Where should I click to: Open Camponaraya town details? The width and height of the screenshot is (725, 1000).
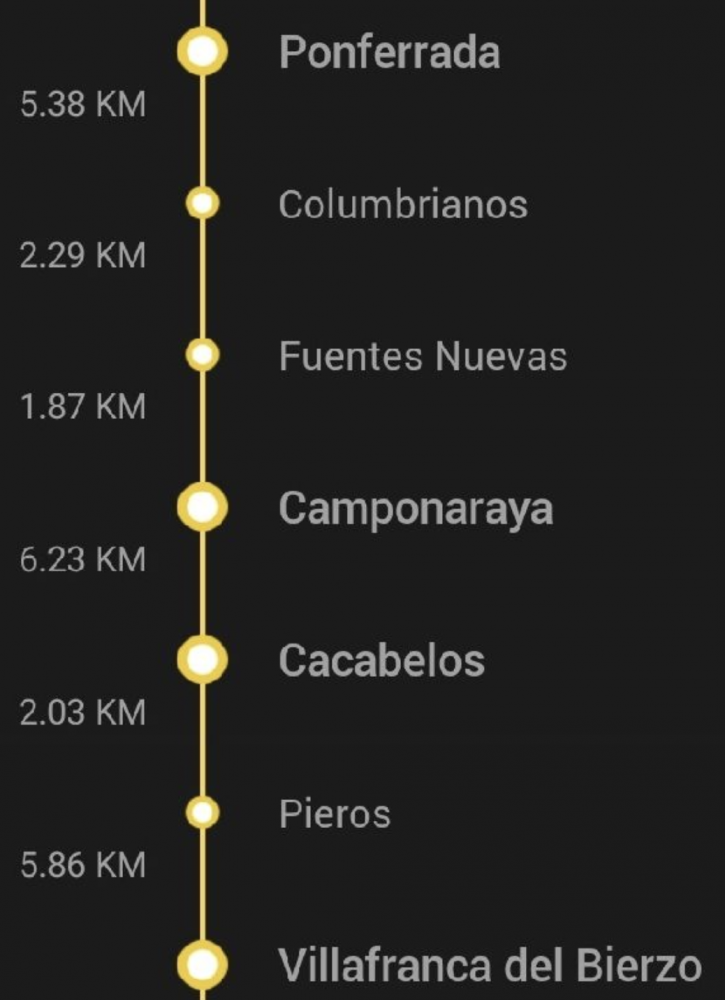pyautogui.click(x=415, y=509)
